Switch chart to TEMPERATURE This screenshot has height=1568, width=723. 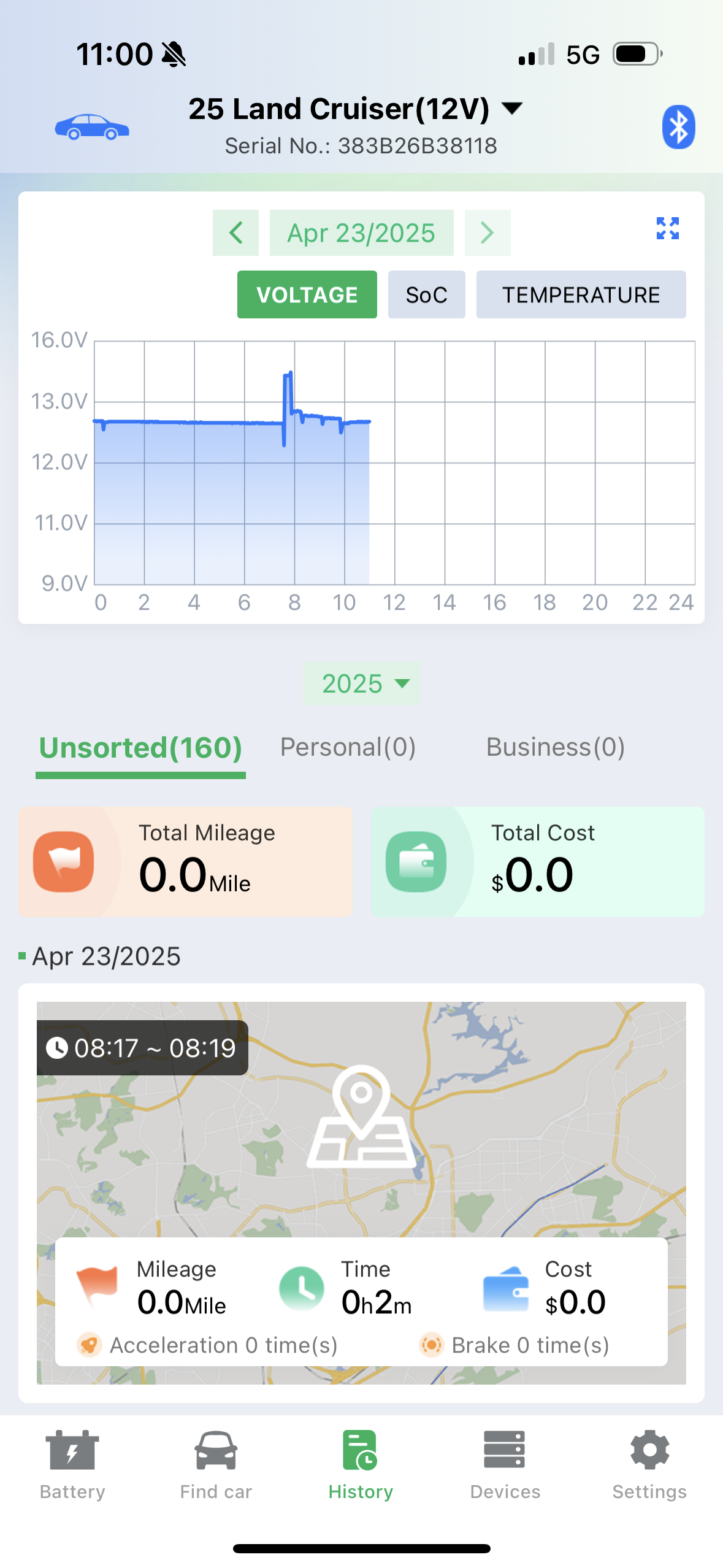click(581, 294)
